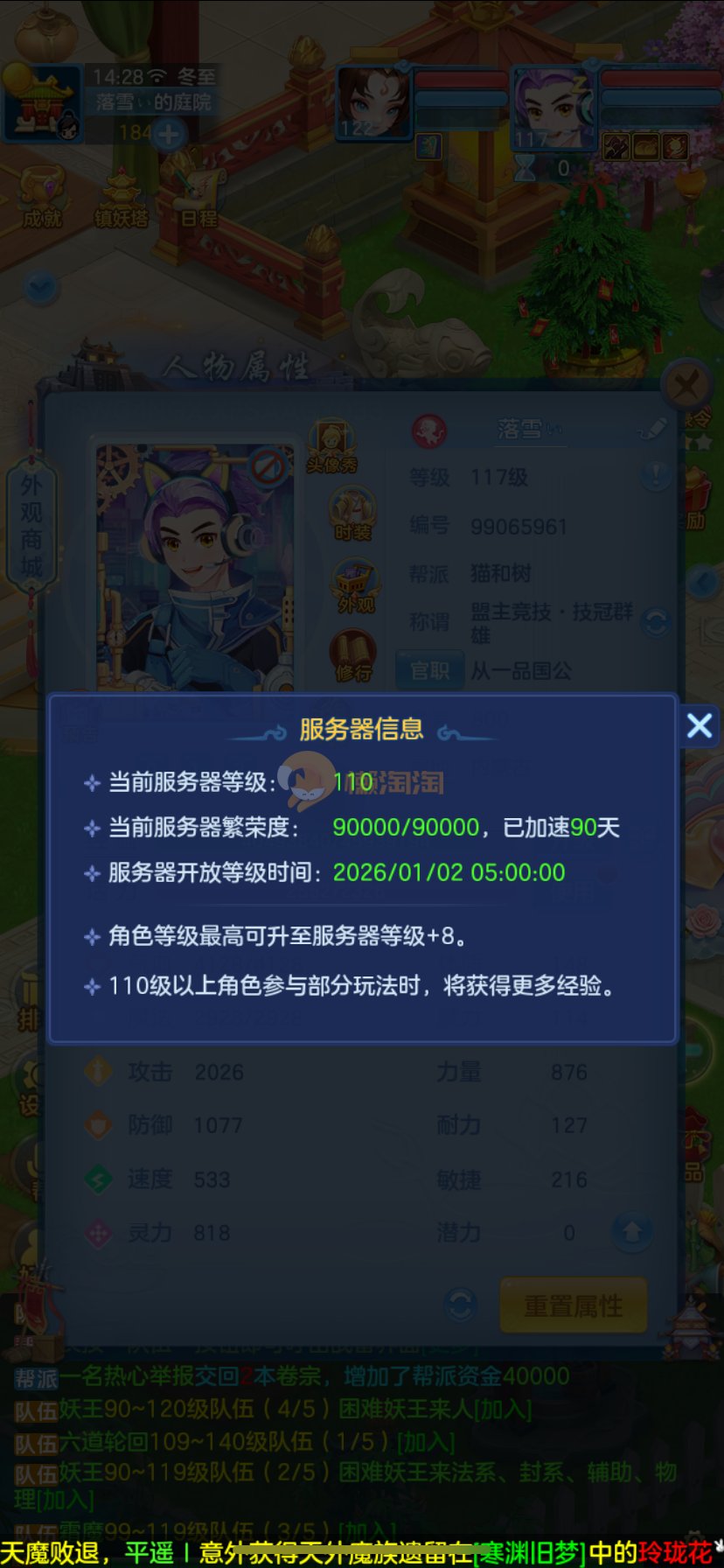Close the 服务器信息 dialog
Image resolution: width=724 pixels, height=1568 pixels.
700,725
